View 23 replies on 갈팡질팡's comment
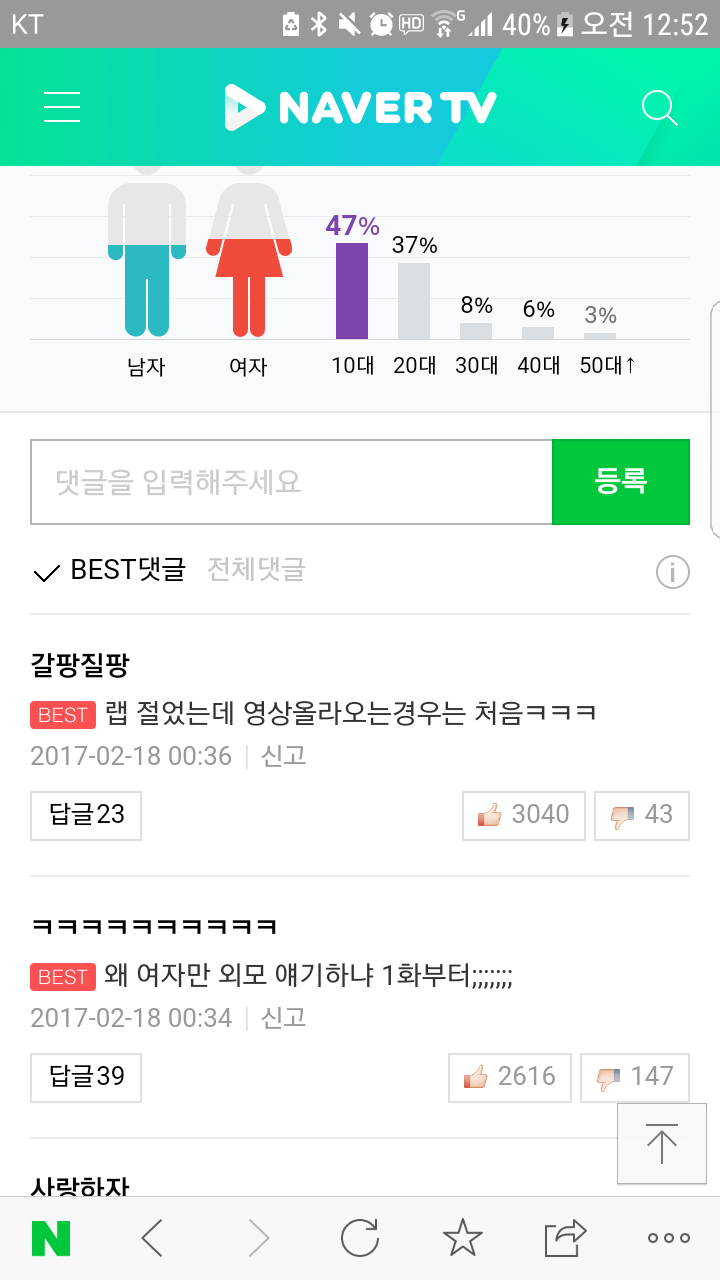720x1280 pixels. click(86, 815)
